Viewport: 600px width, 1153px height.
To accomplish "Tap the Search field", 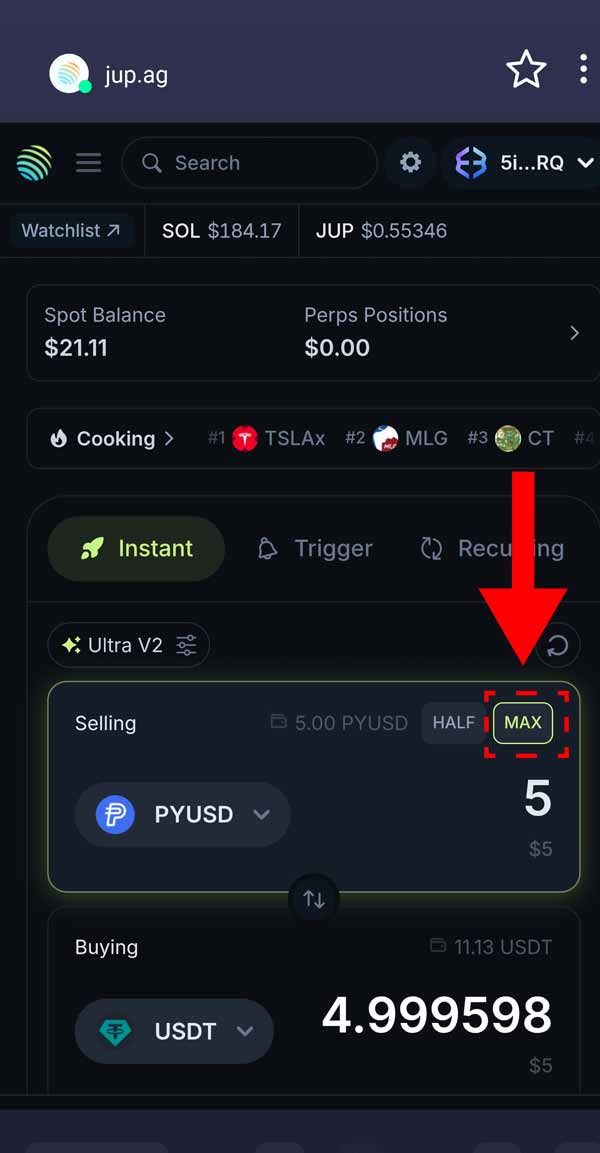I will (x=250, y=163).
